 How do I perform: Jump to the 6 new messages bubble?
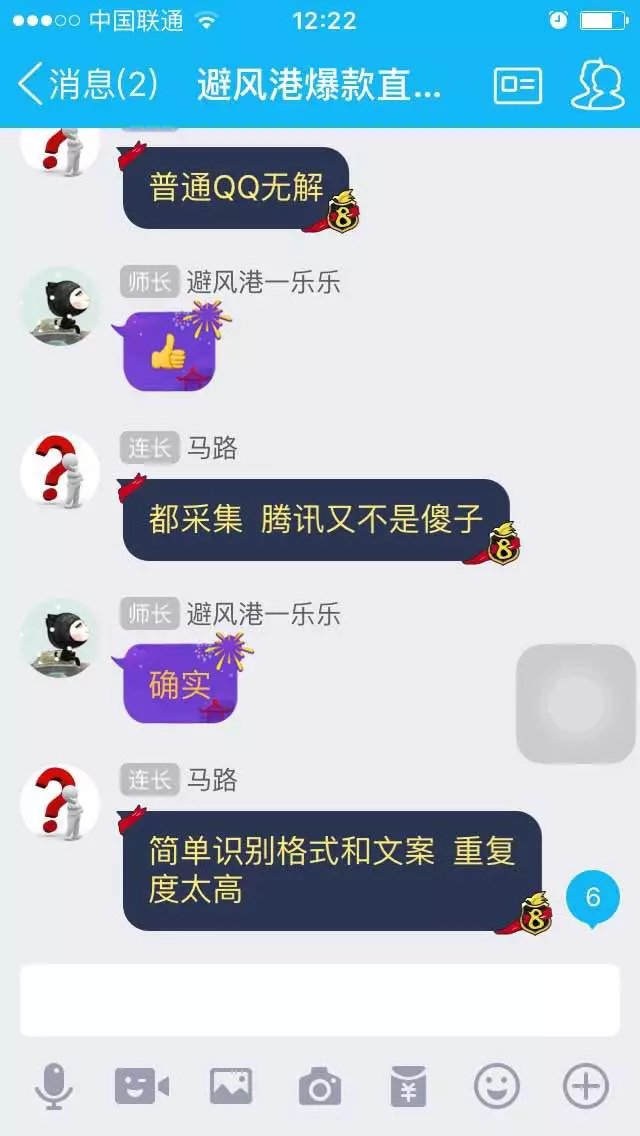592,897
